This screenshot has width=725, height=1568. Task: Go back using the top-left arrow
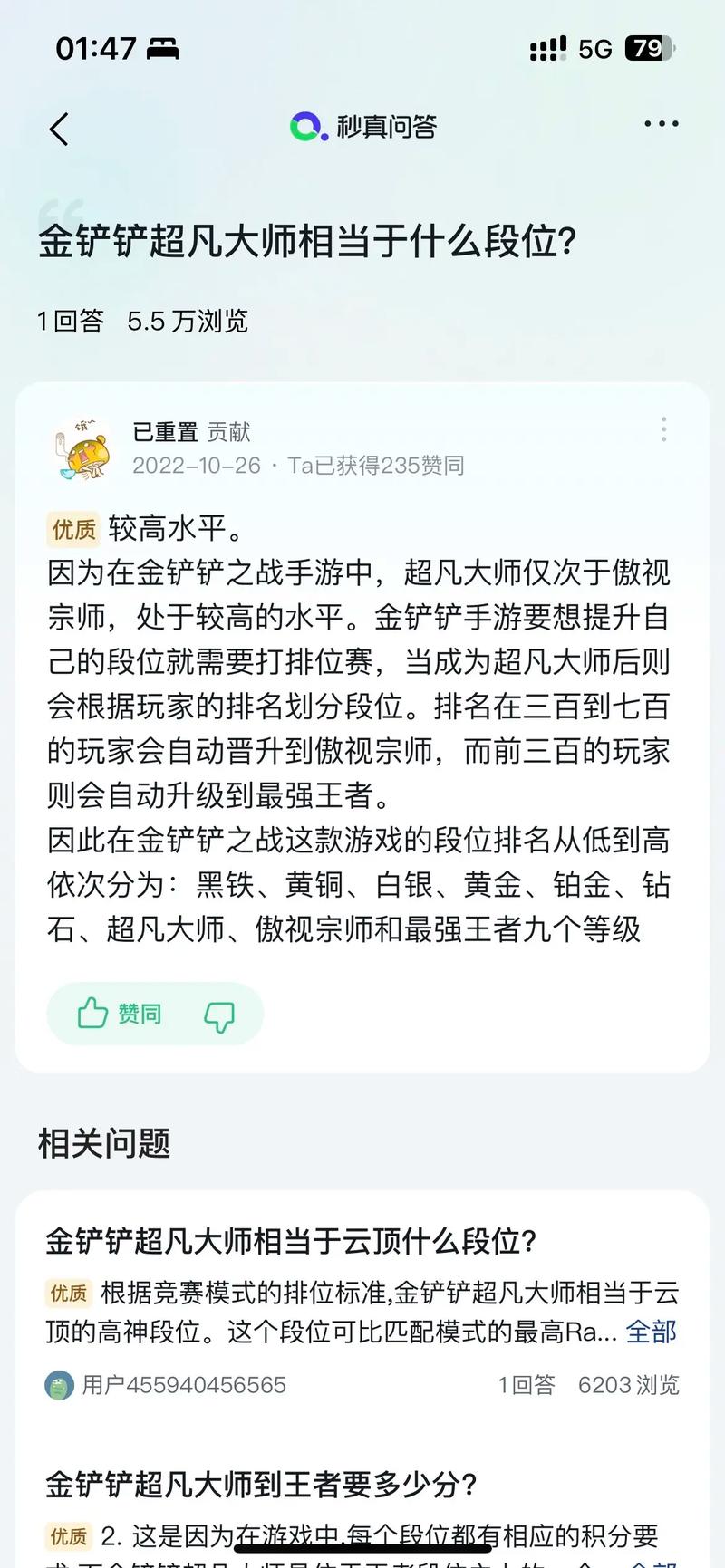click(59, 129)
